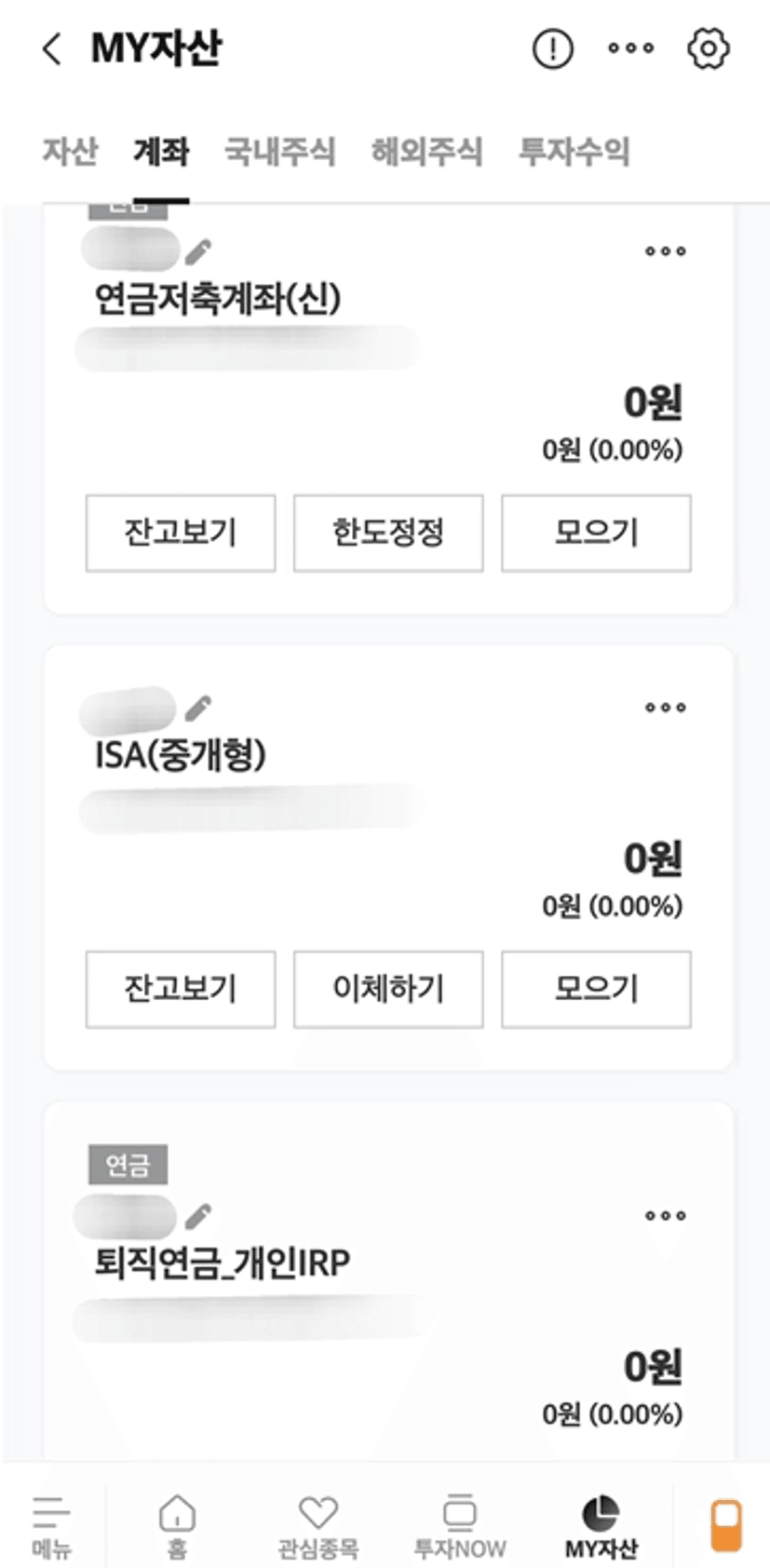Tap 잔고보기 for ISA(중개형)
This screenshot has height=1568, width=770.
[181, 989]
